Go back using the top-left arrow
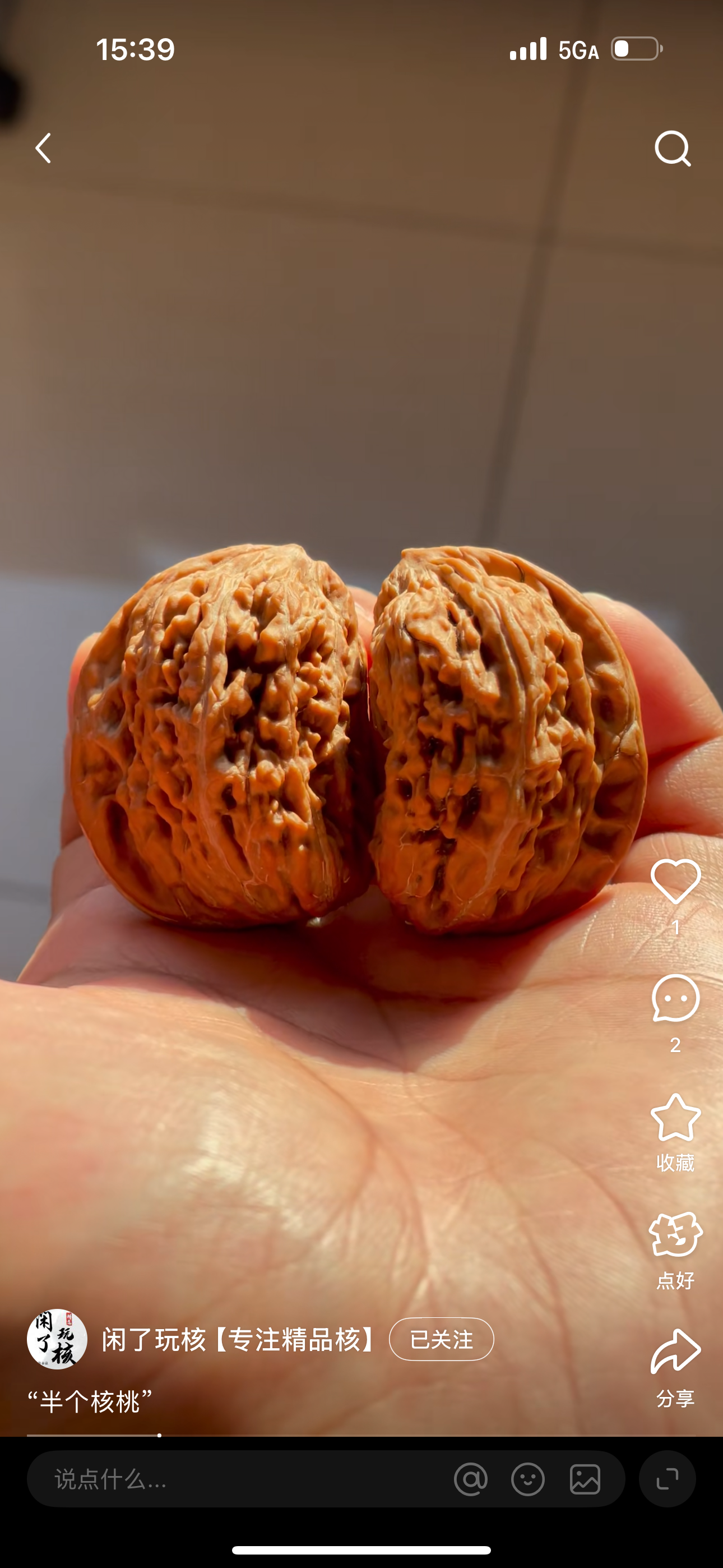The width and height of the screenshot is (723, 1568). pyautogui.click(x=43, y=149)
